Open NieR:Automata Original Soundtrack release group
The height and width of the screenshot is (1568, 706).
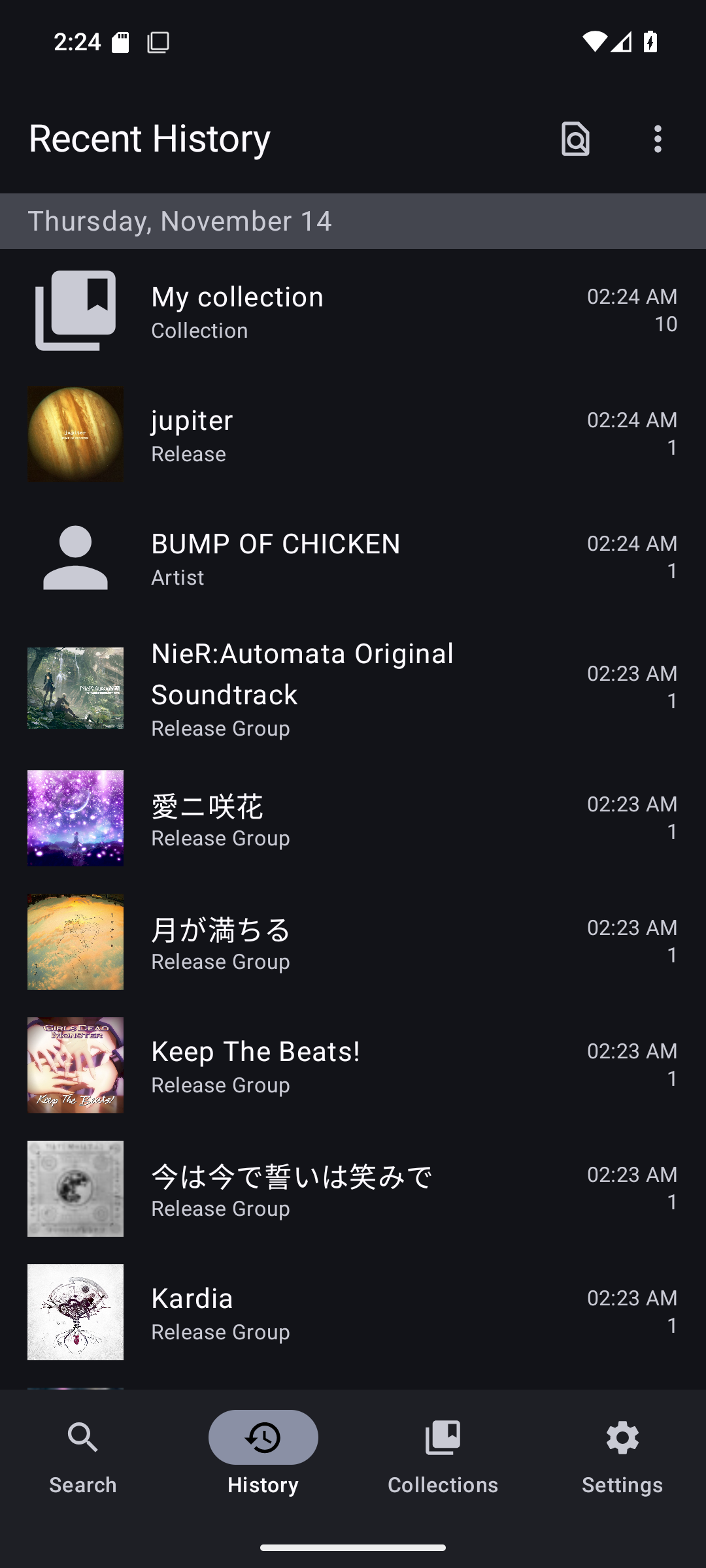353,689
